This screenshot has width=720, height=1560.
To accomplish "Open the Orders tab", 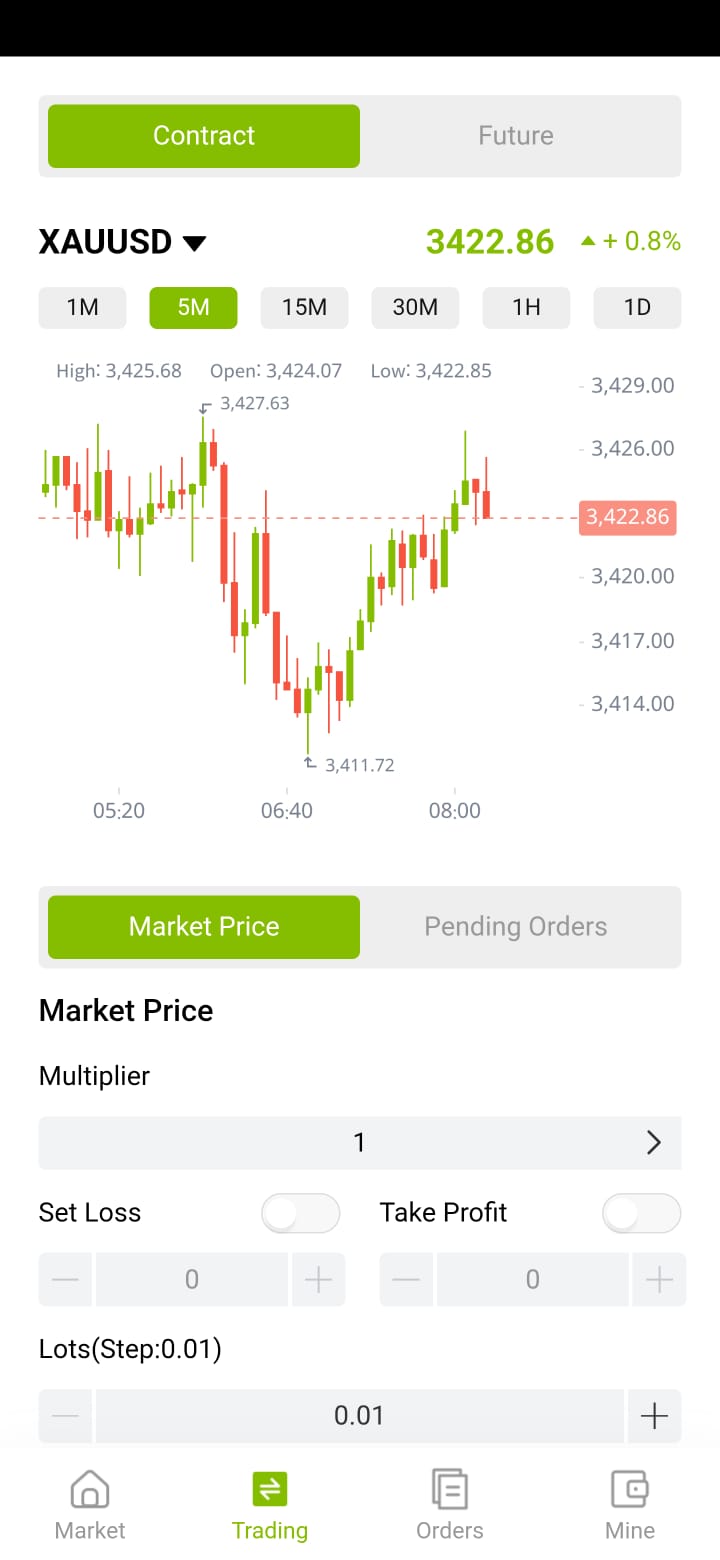I will (x=450, y=1505).
